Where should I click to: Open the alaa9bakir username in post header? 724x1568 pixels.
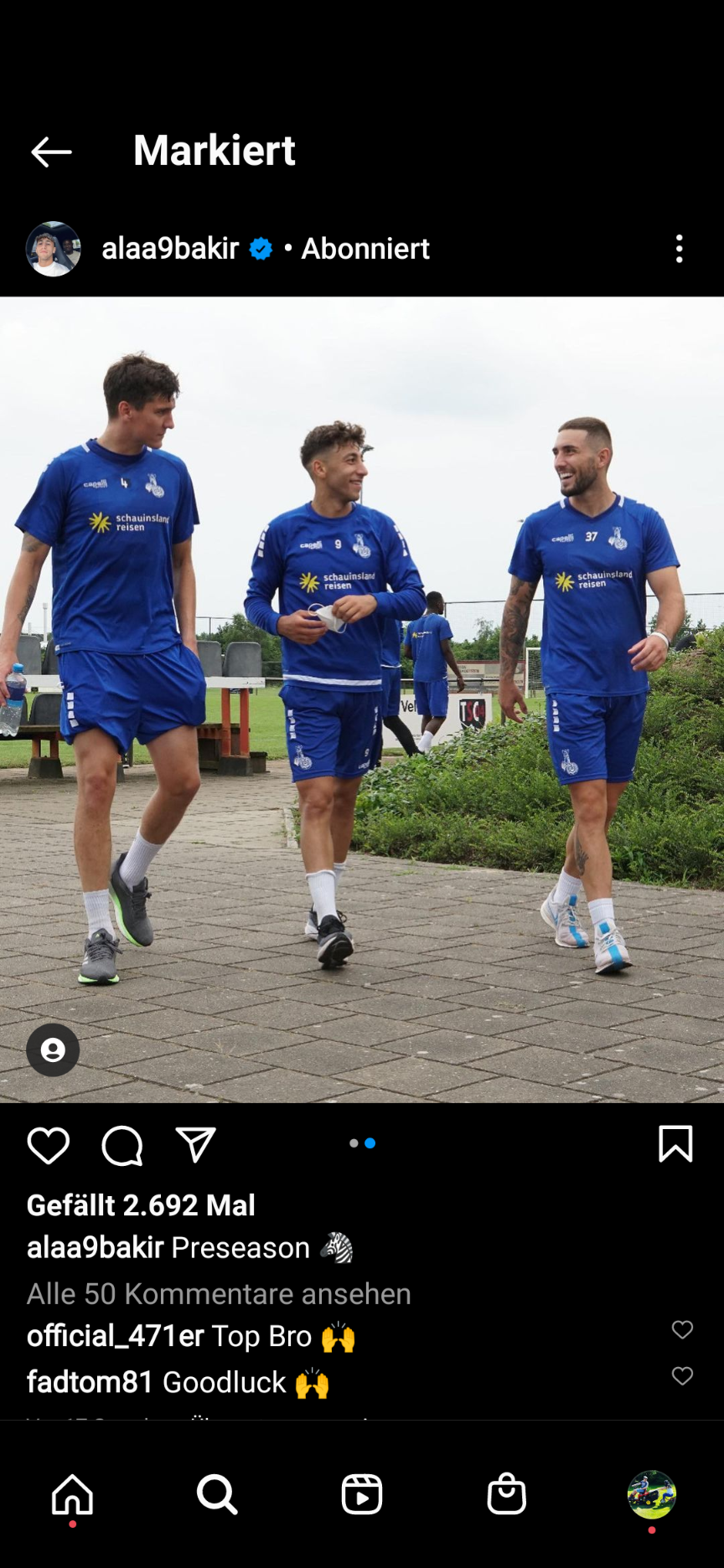170,249
